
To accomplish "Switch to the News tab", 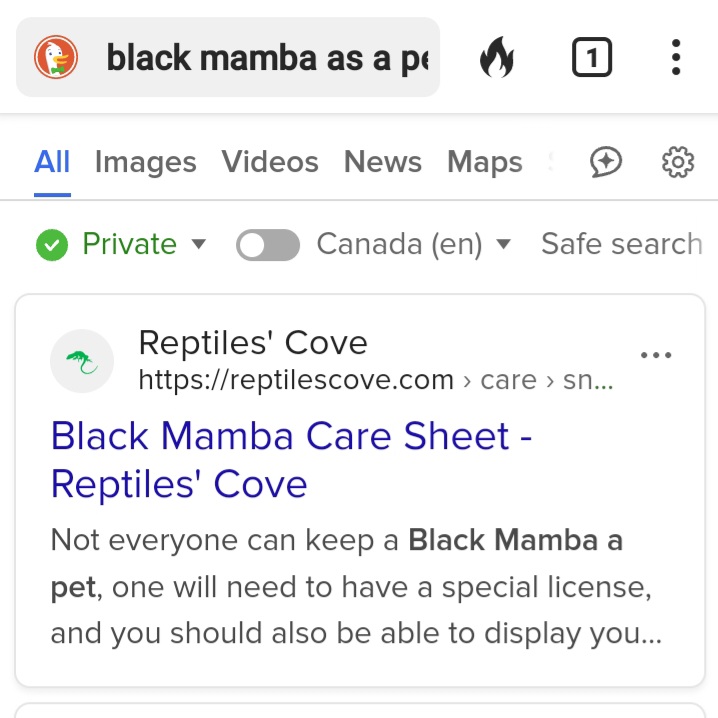I will [x=383, y=162].
